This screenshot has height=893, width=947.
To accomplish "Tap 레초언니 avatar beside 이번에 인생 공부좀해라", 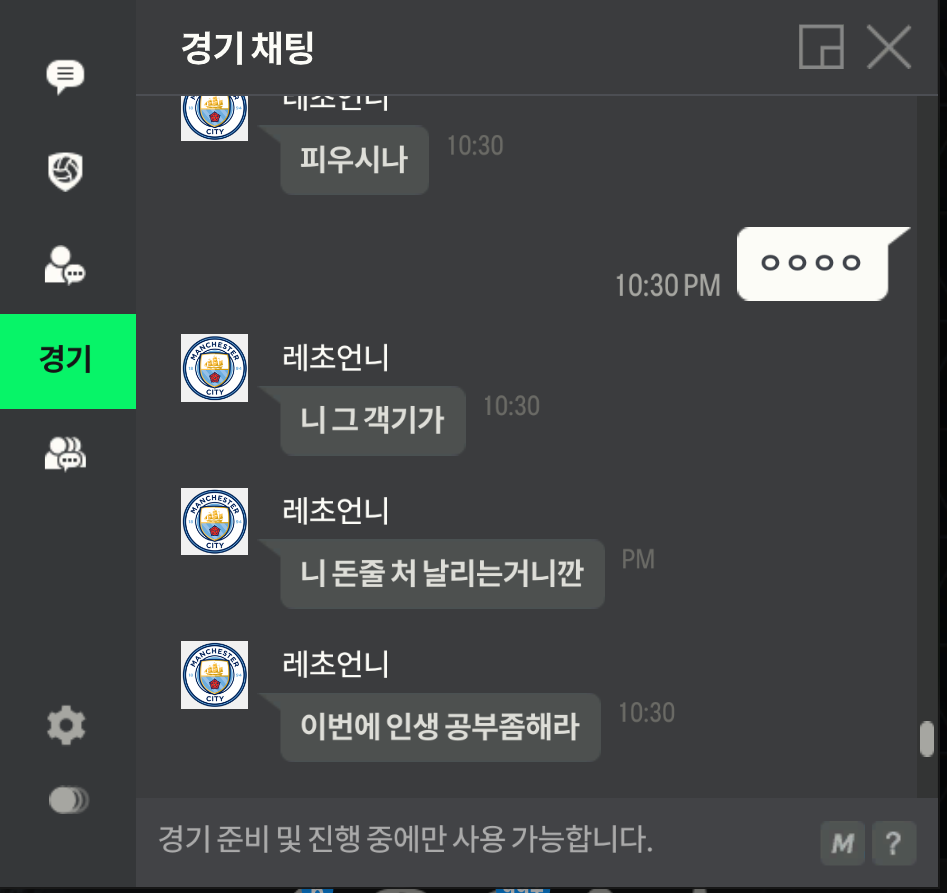I will pos(214,675).
